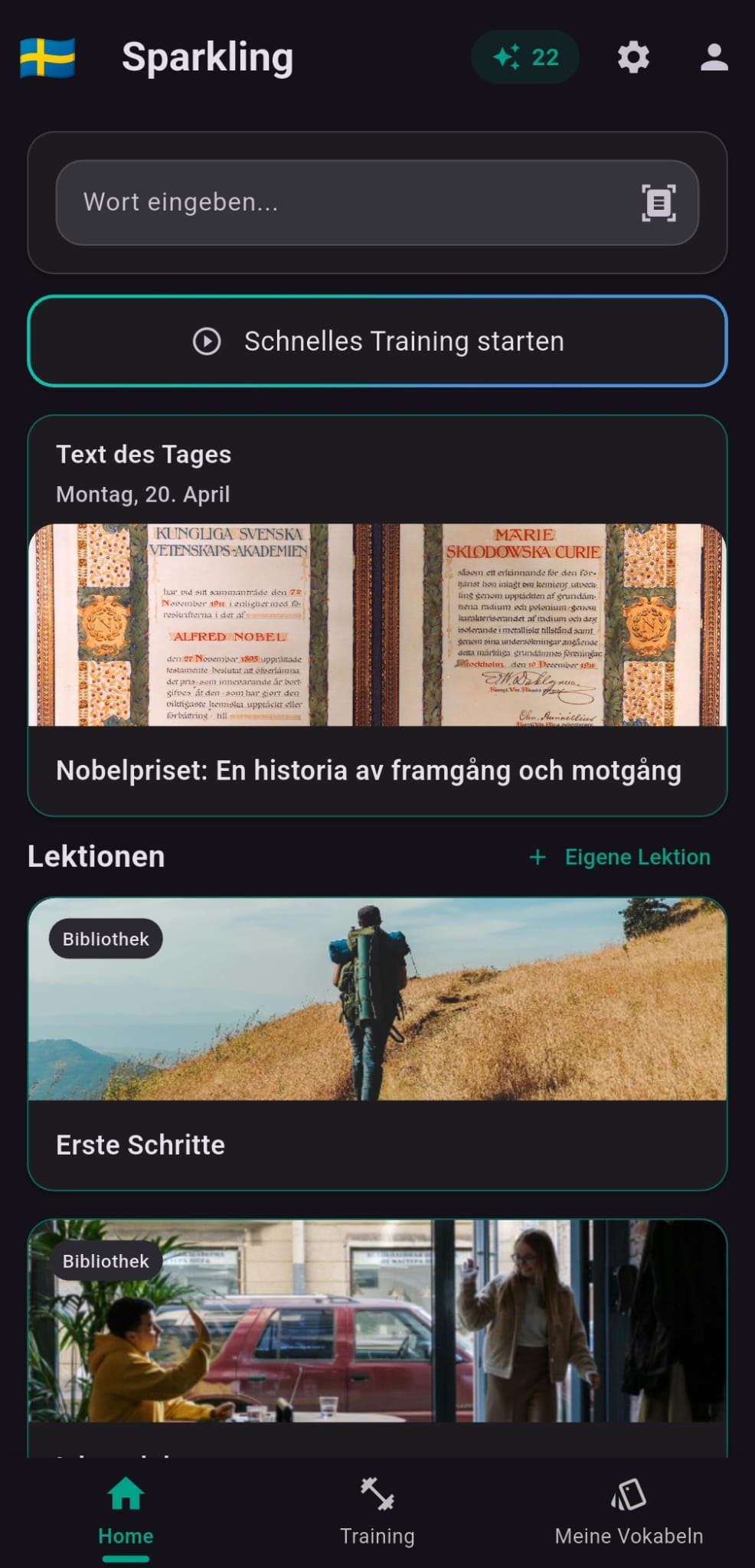Viewport: 755px width, 1568px height.
Task: Open the user profile icon
Action: click(714, 57)
